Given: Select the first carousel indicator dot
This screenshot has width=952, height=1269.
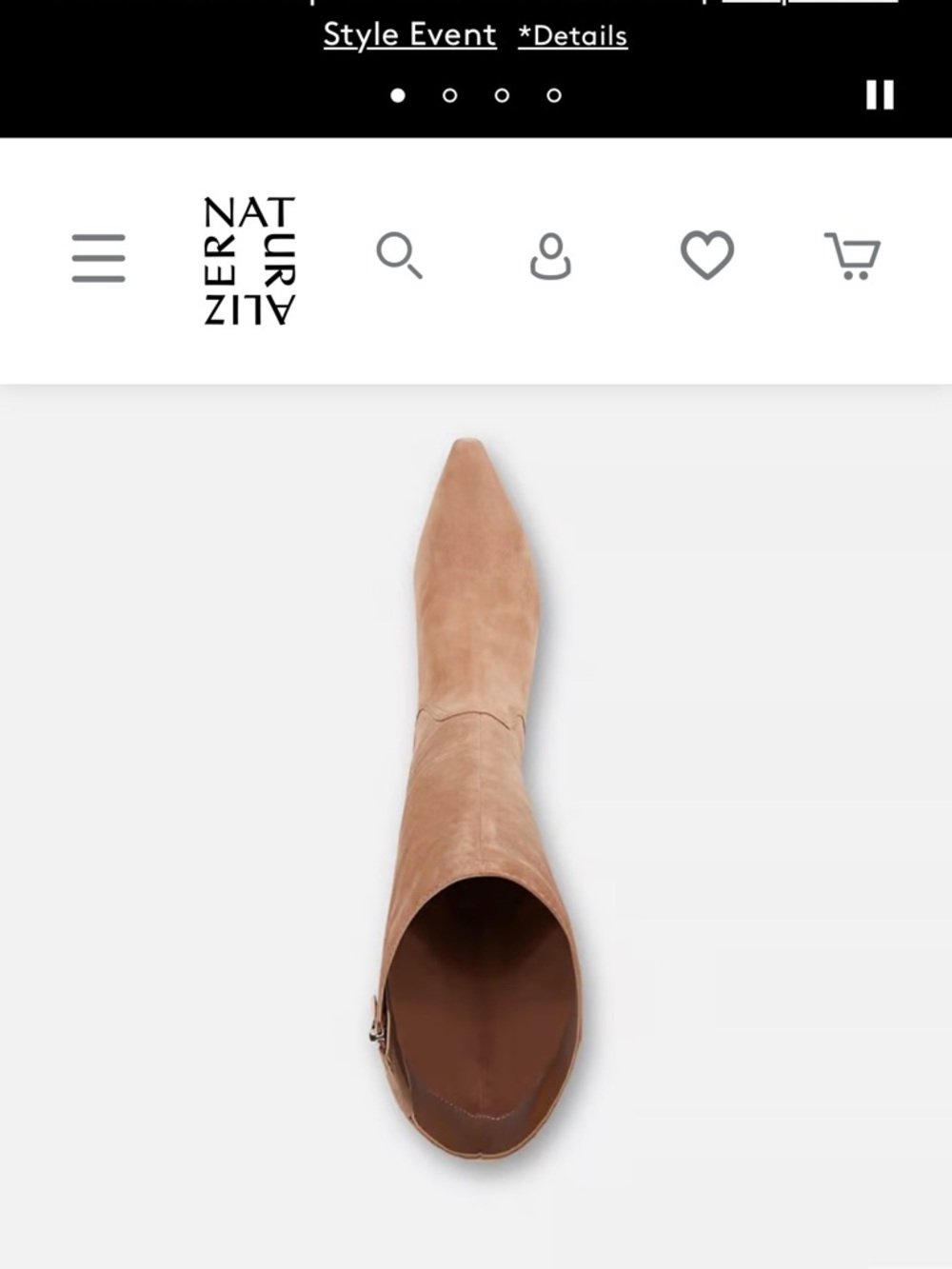Looking at the screenshot, I should 399,95.
